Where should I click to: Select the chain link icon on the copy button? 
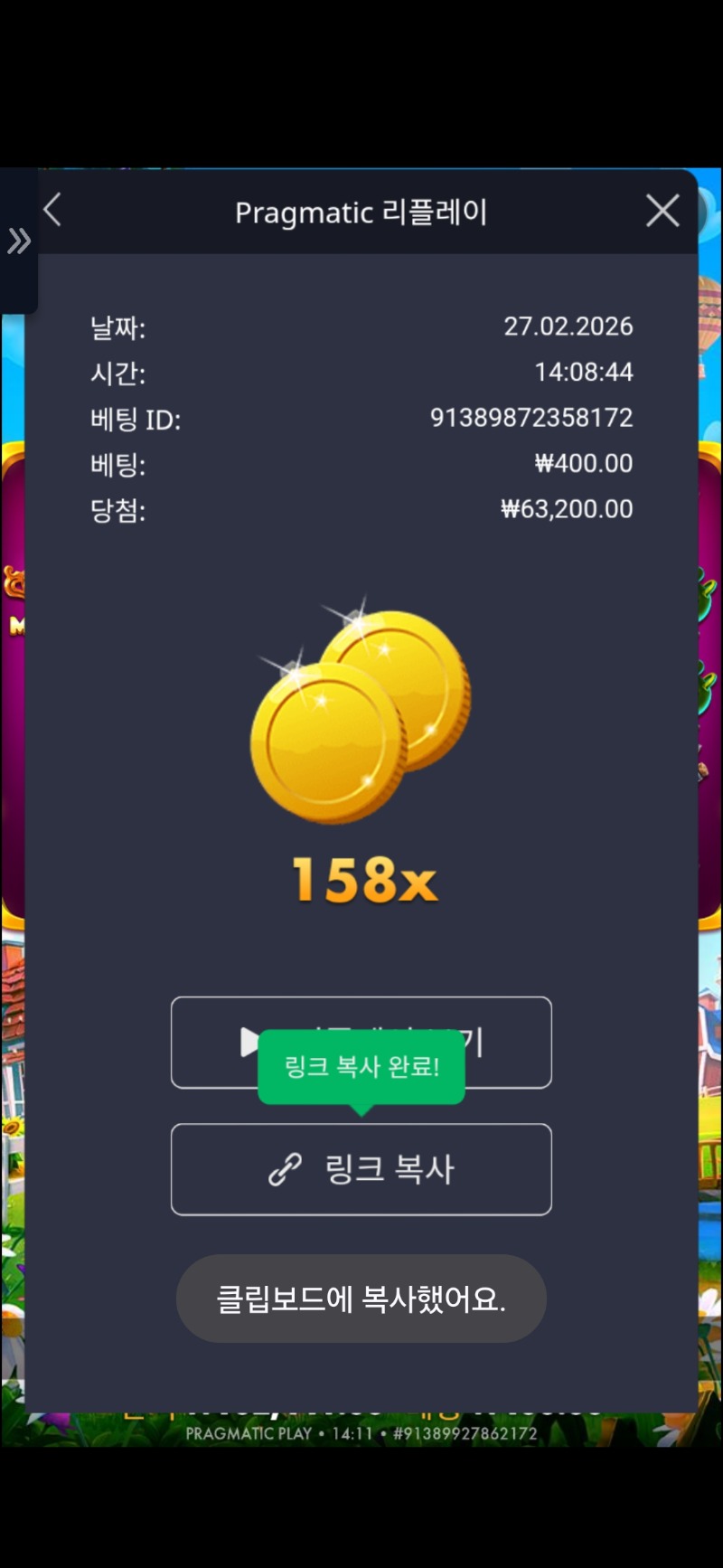[287, 1167]
